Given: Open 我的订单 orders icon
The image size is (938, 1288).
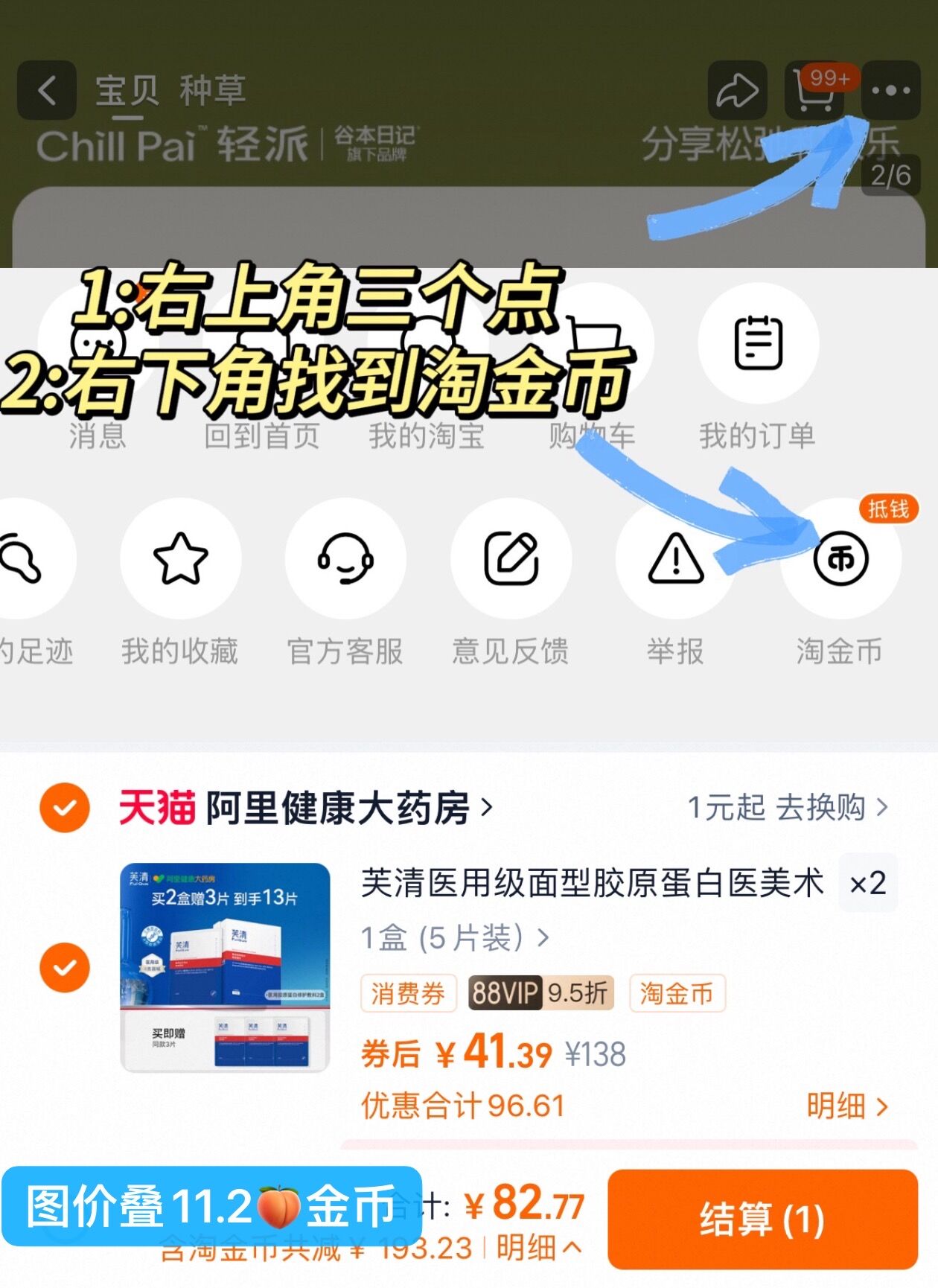Looking at the screenshot, I should click(757, 342).
